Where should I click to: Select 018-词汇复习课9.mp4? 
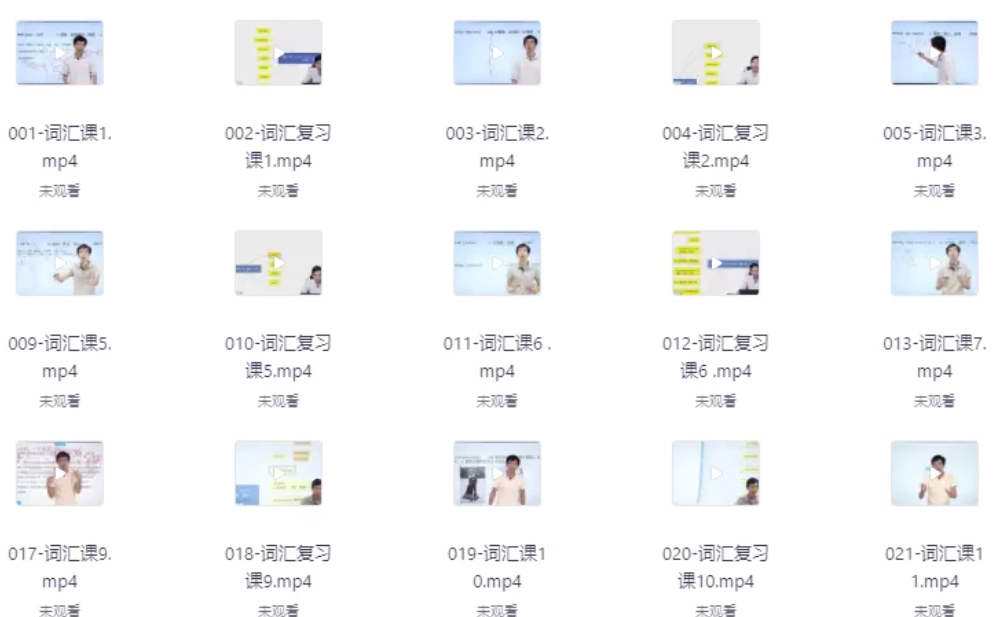point(278,473)
